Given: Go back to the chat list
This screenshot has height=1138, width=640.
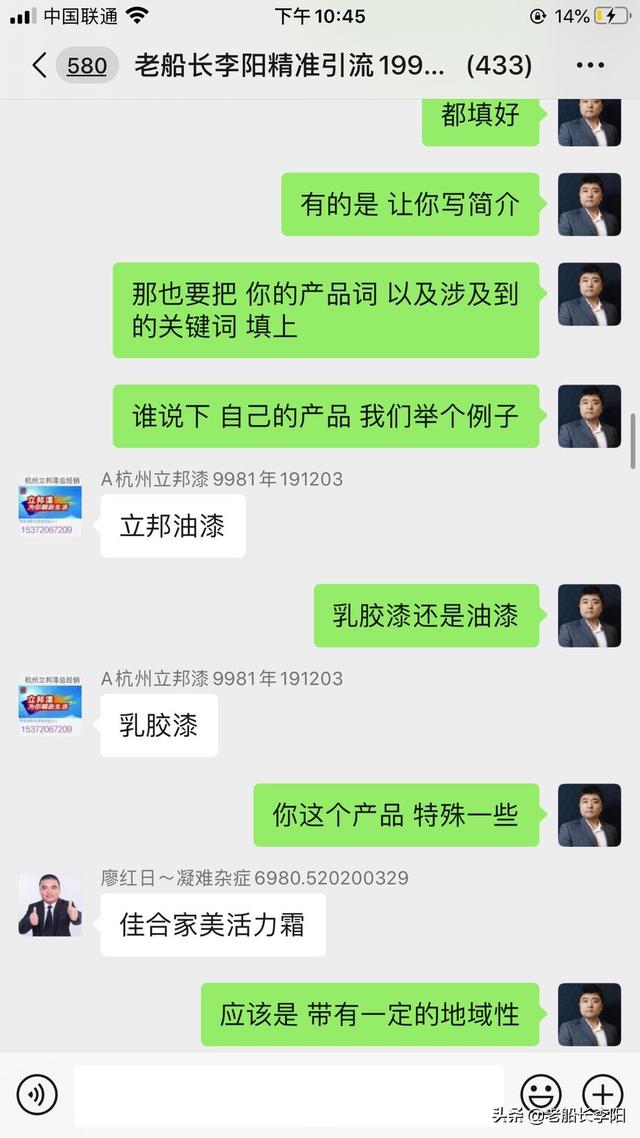Looking at the screenshot, I should click(x=41, y=65).
